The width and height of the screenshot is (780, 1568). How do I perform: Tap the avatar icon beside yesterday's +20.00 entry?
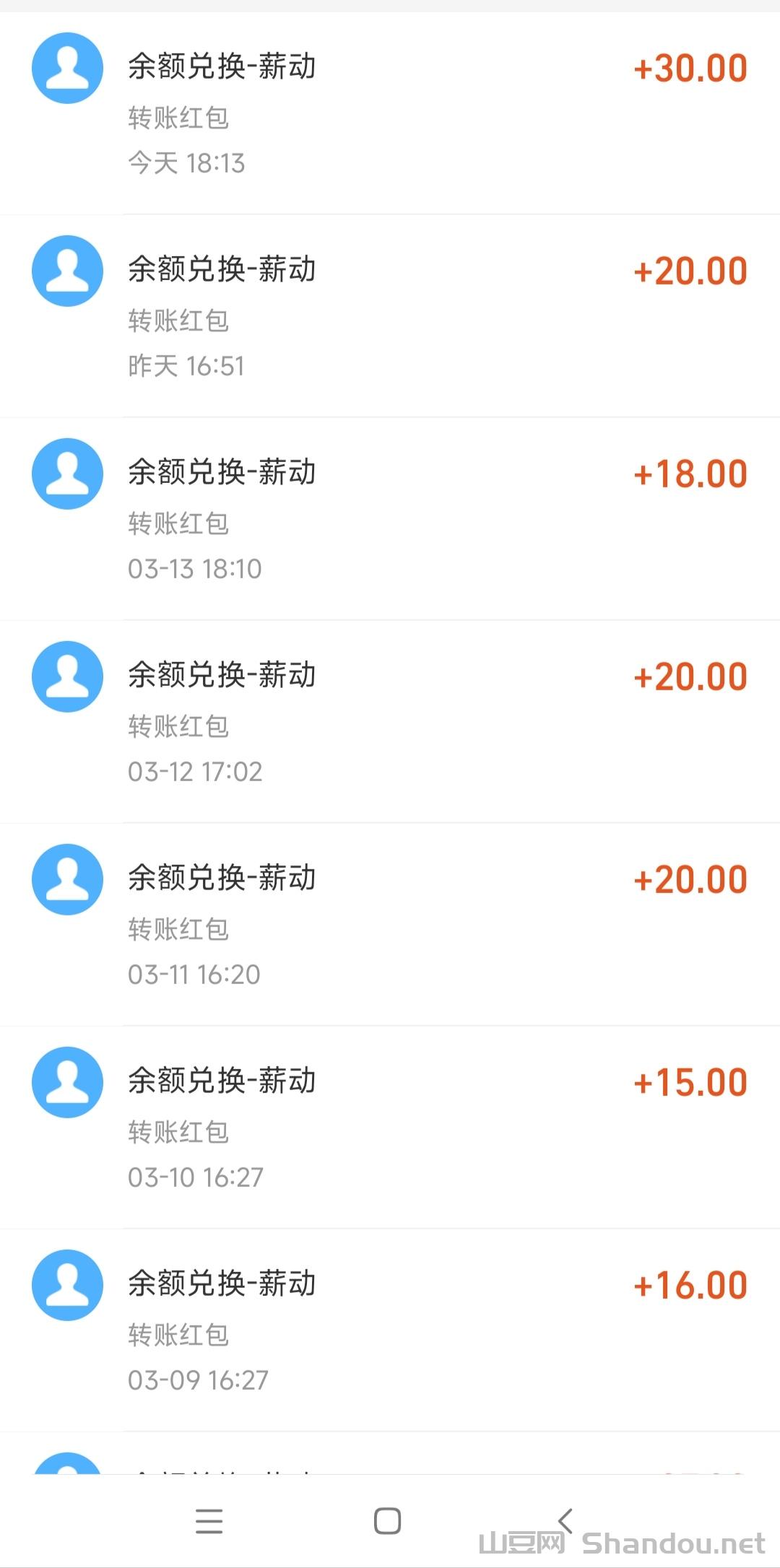67,271
